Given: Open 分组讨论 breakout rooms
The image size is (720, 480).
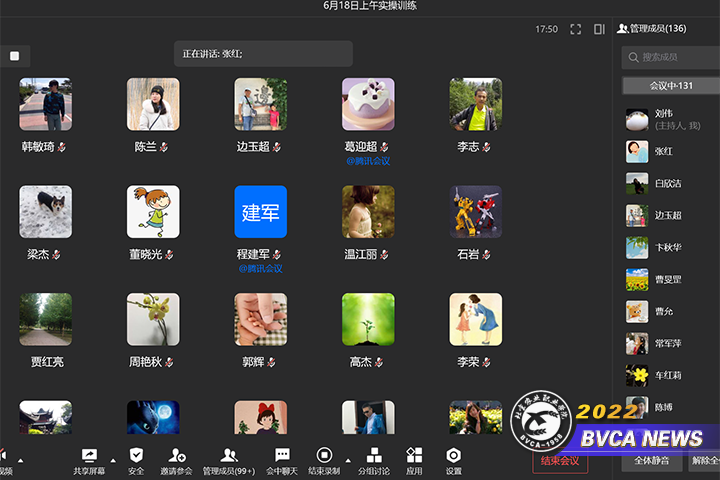Looking at the screenshot, I should [375, 460].
